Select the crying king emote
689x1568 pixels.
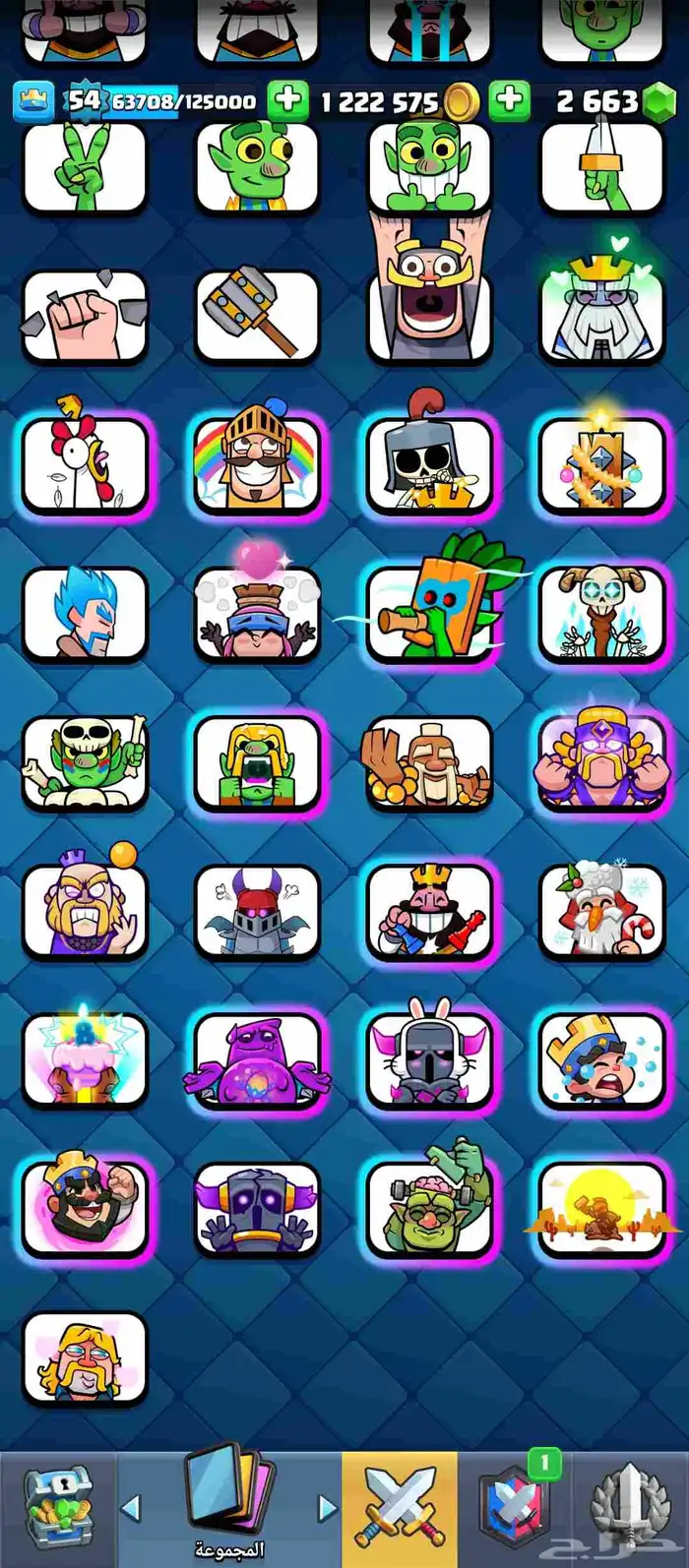click(602, 1059)
